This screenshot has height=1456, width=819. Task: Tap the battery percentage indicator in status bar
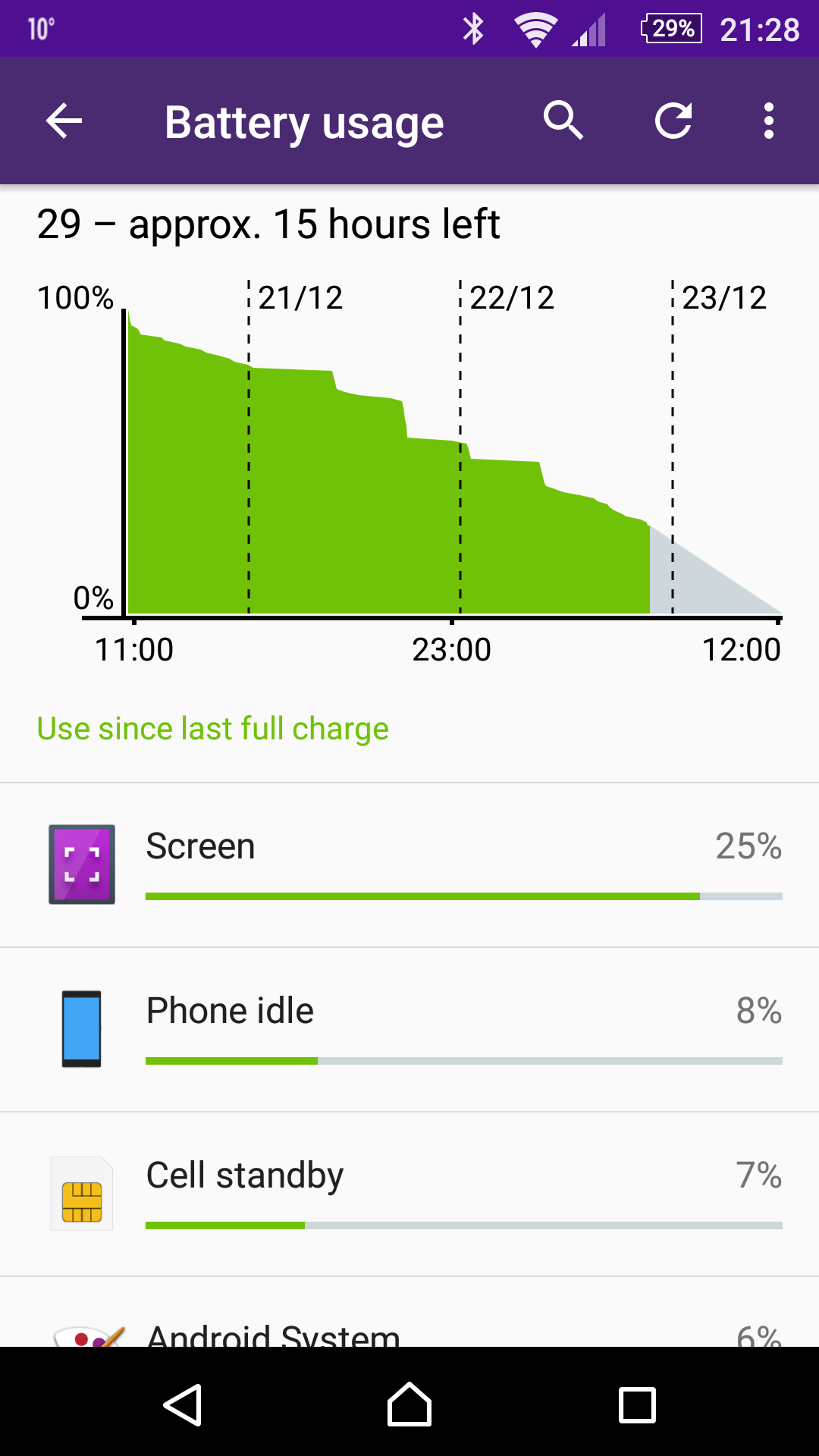click(x=670, y=29)
